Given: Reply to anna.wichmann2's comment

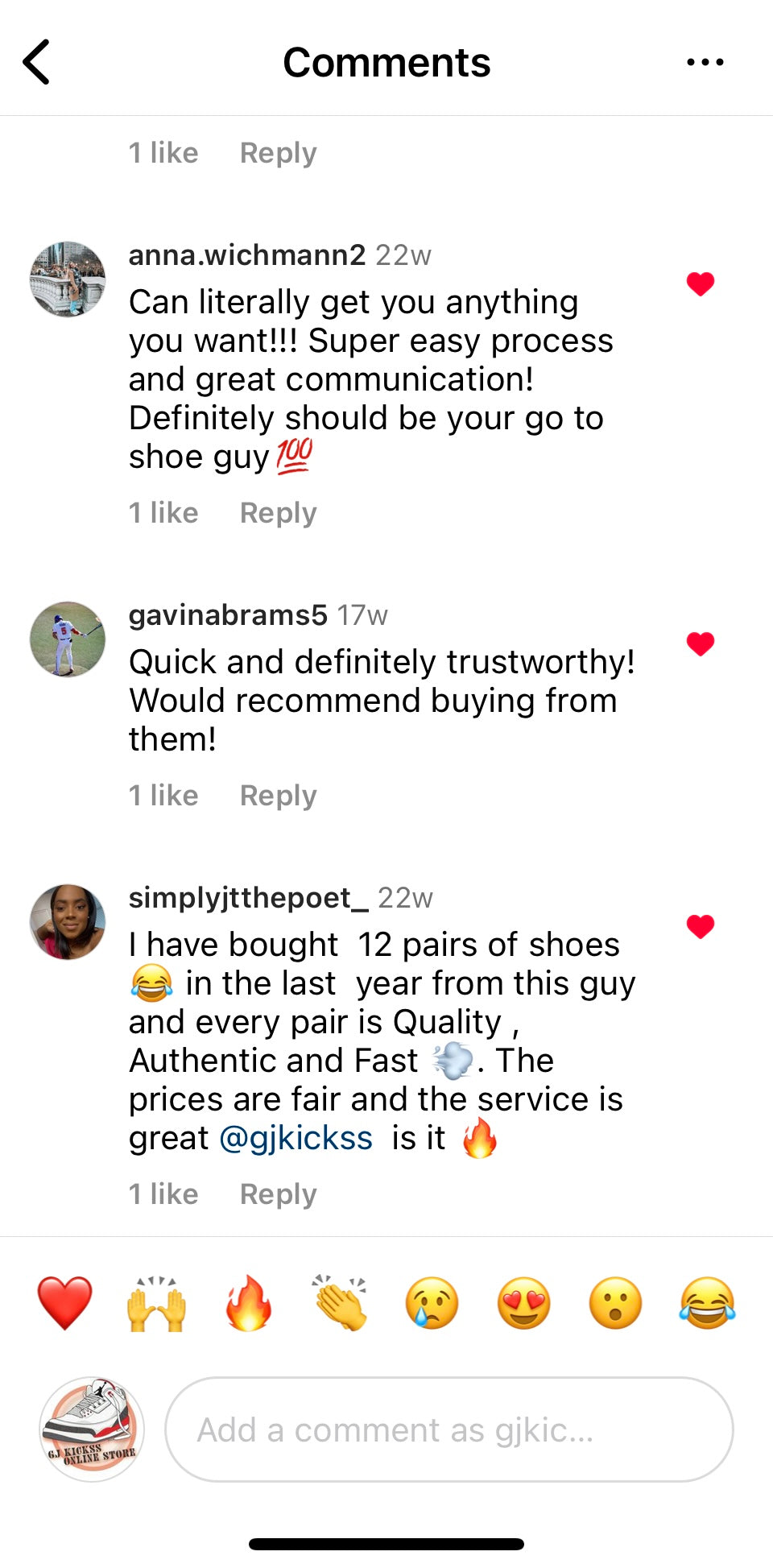Looking at the screenshot, I should click(278, 513).
